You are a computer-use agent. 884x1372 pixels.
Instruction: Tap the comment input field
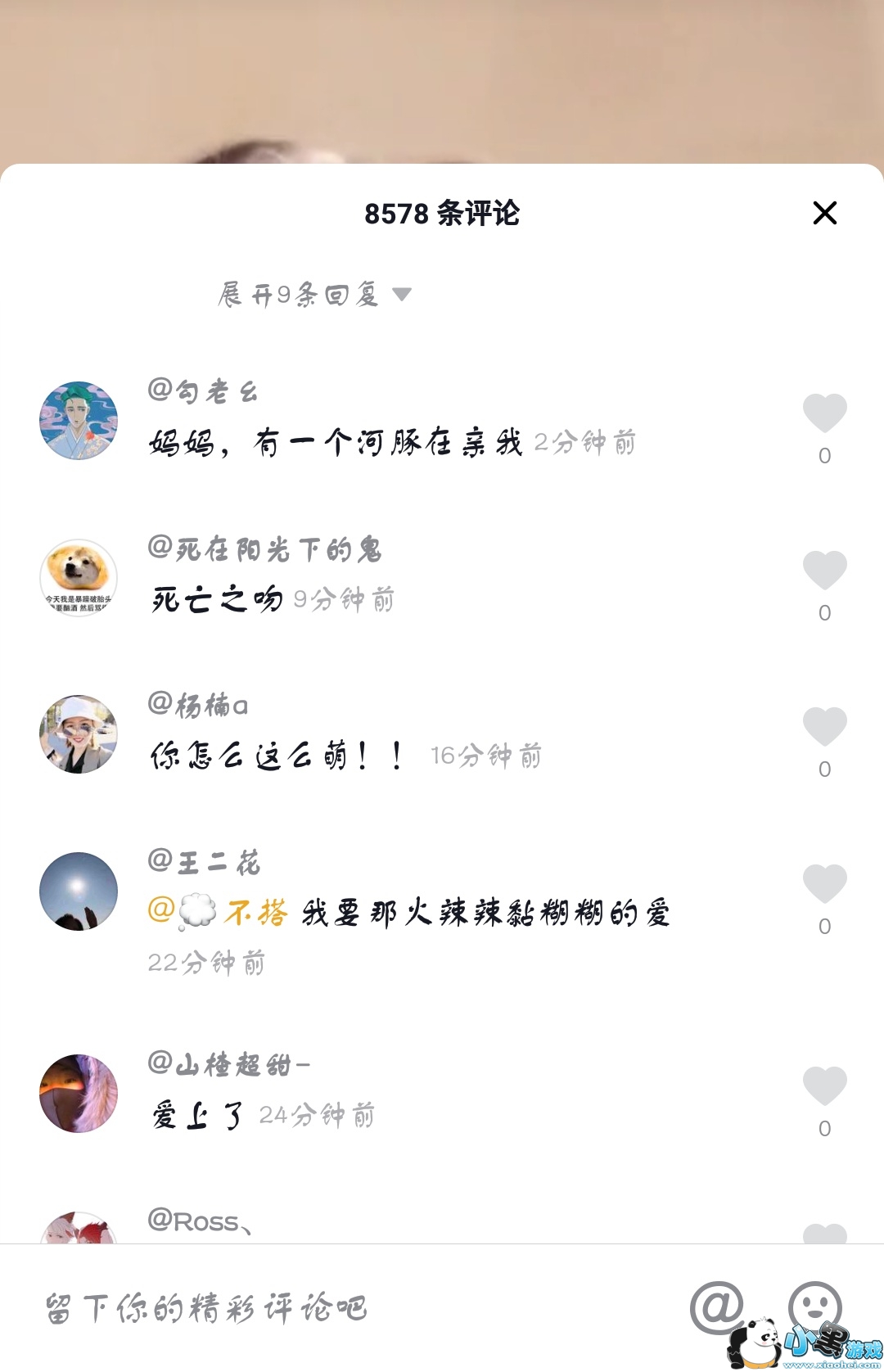pyautogui.click(x=327, y=1307)
